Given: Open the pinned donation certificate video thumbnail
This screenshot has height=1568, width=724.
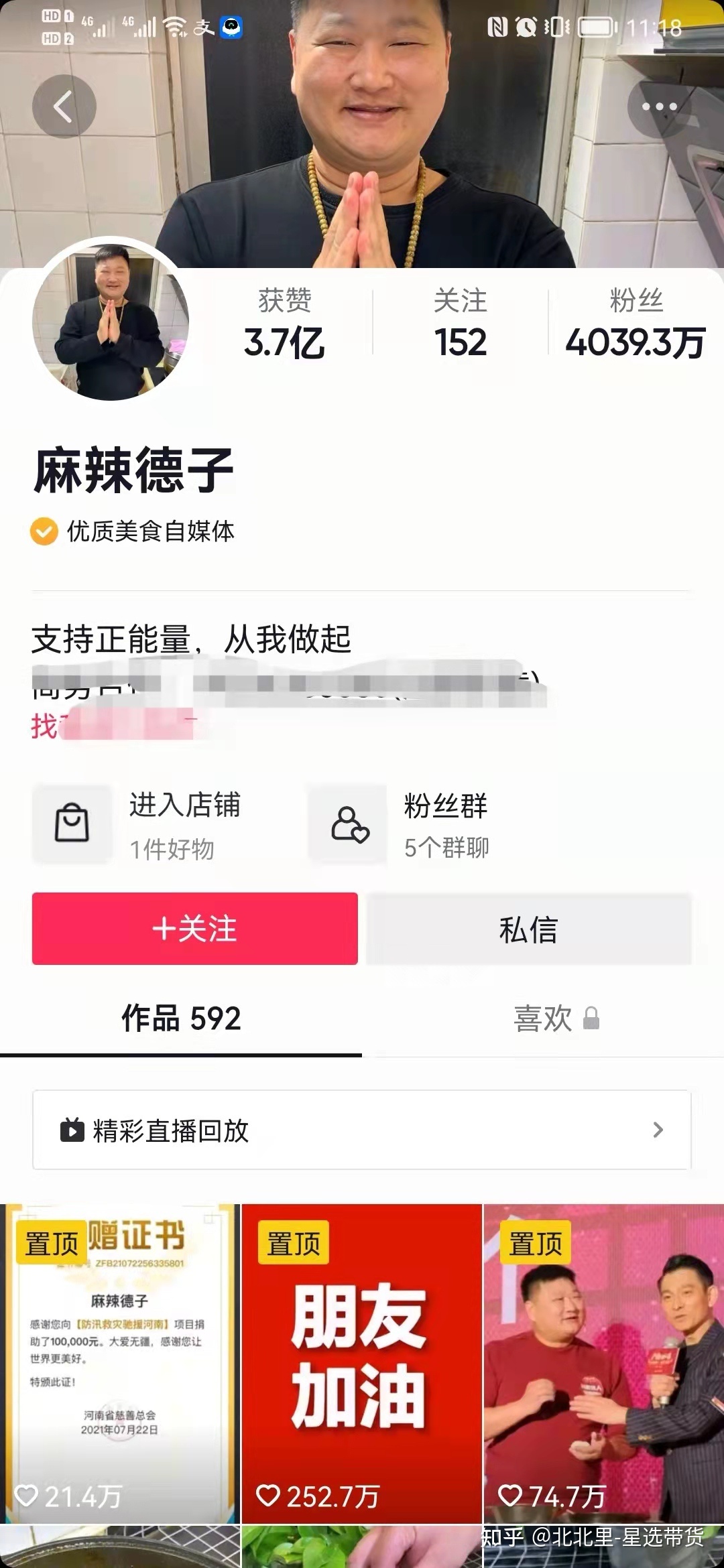Looking at the screenshot, I should coord(121,1340).
